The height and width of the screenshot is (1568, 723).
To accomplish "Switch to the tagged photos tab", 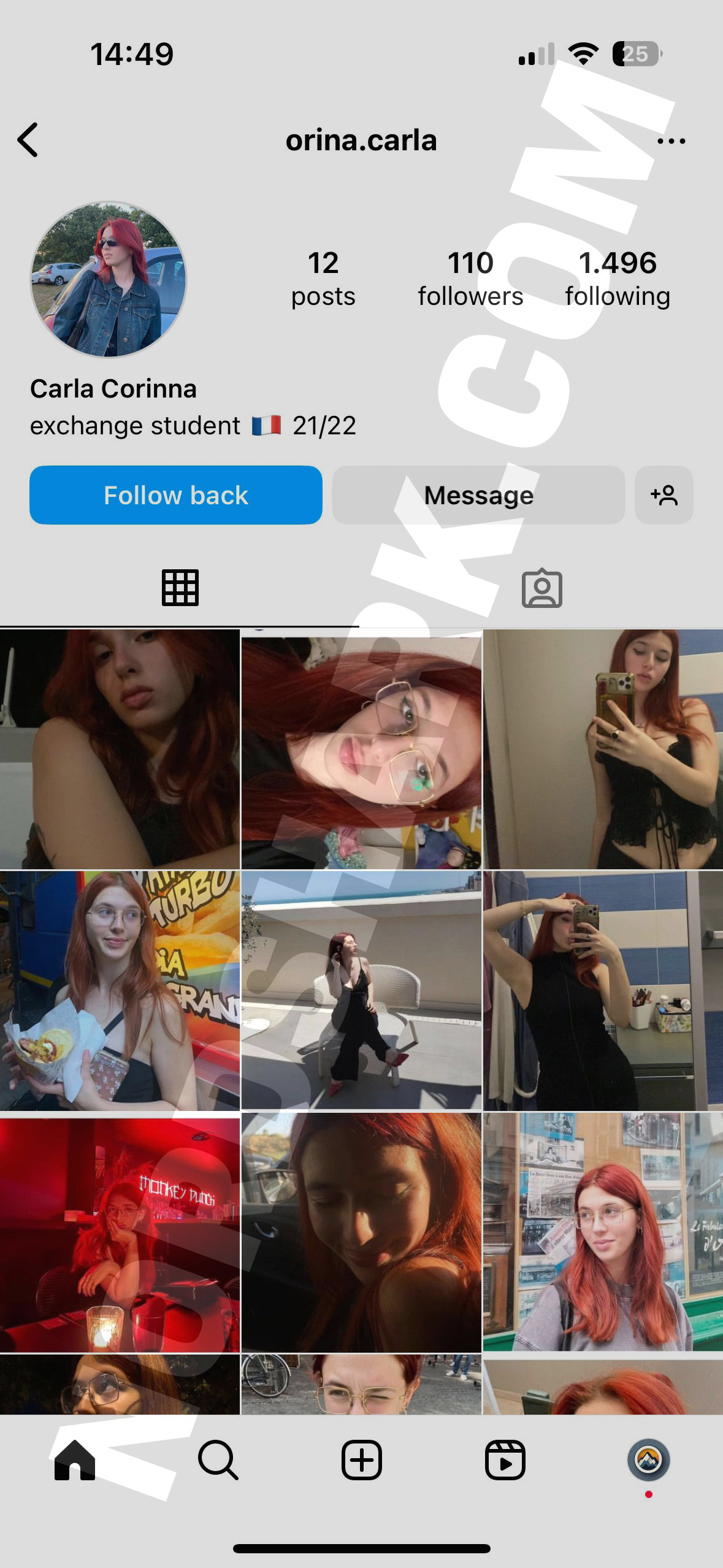I will click(x=541, y=588).
